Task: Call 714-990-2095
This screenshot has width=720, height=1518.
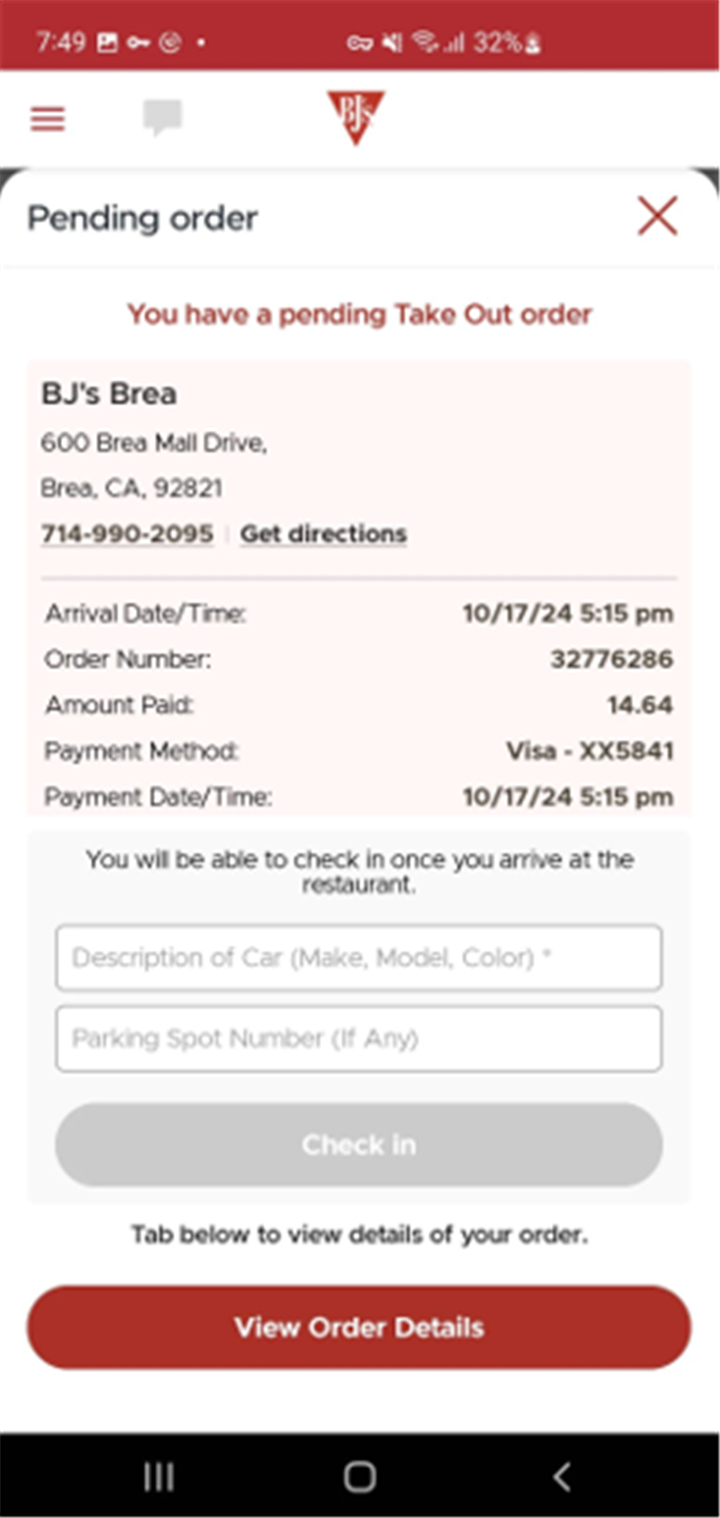Action: point(127,534)
